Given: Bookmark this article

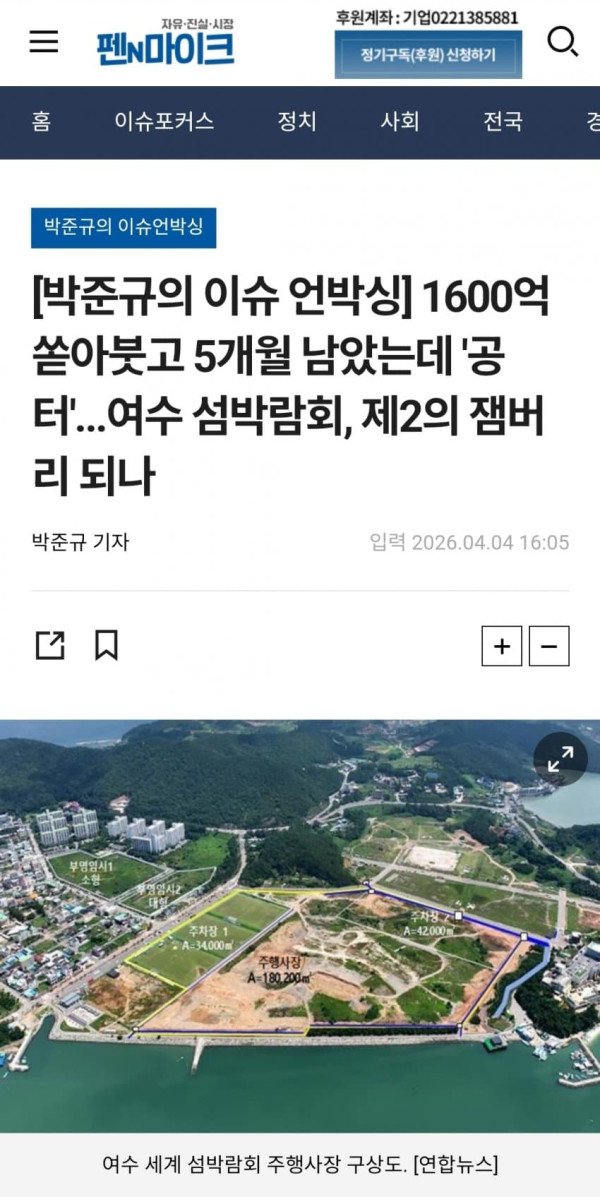Looking at the screenshot, I should pyautogui.click(x=106, y=646).
